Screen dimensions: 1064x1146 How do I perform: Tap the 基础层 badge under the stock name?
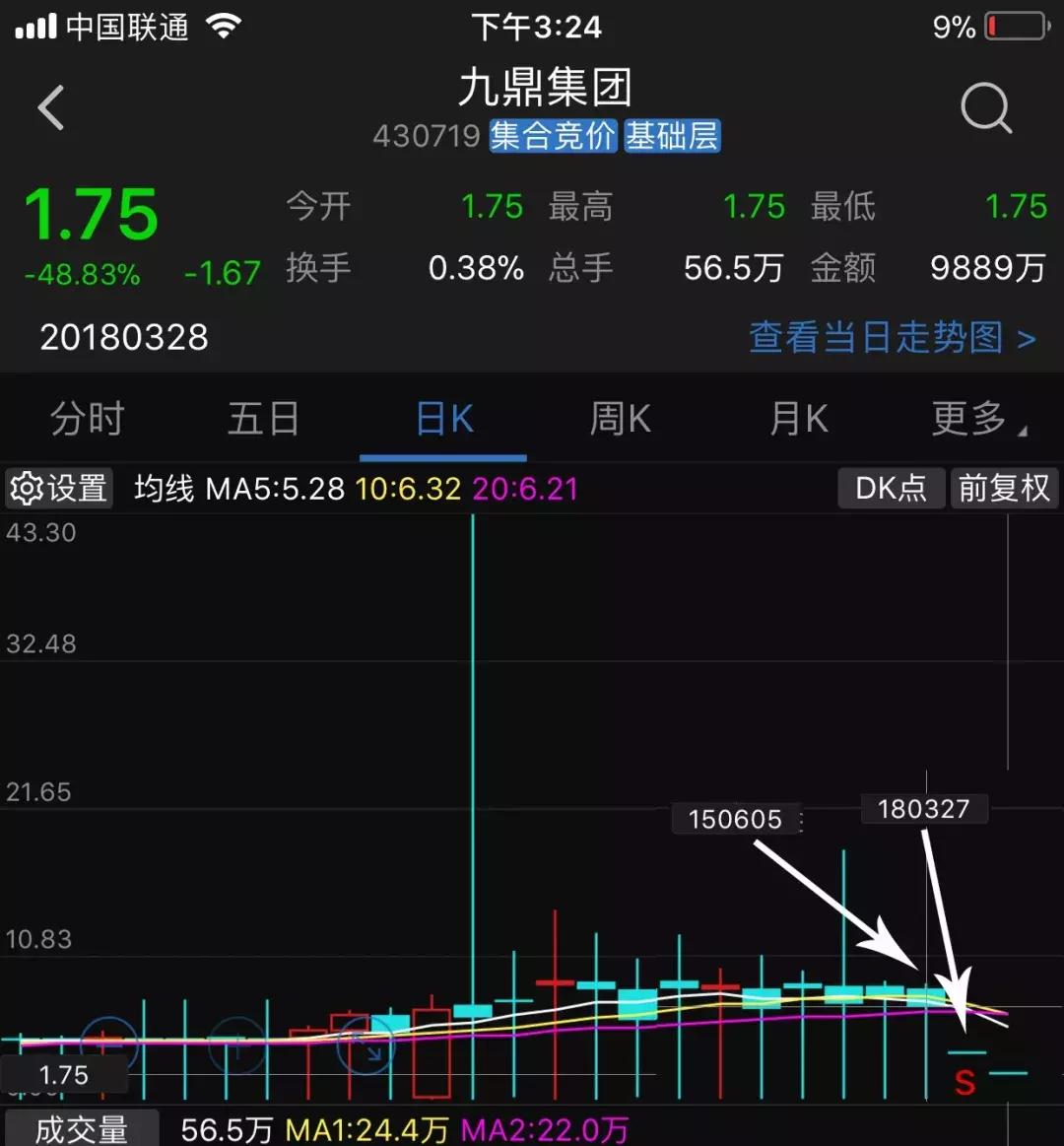(673, 136)
